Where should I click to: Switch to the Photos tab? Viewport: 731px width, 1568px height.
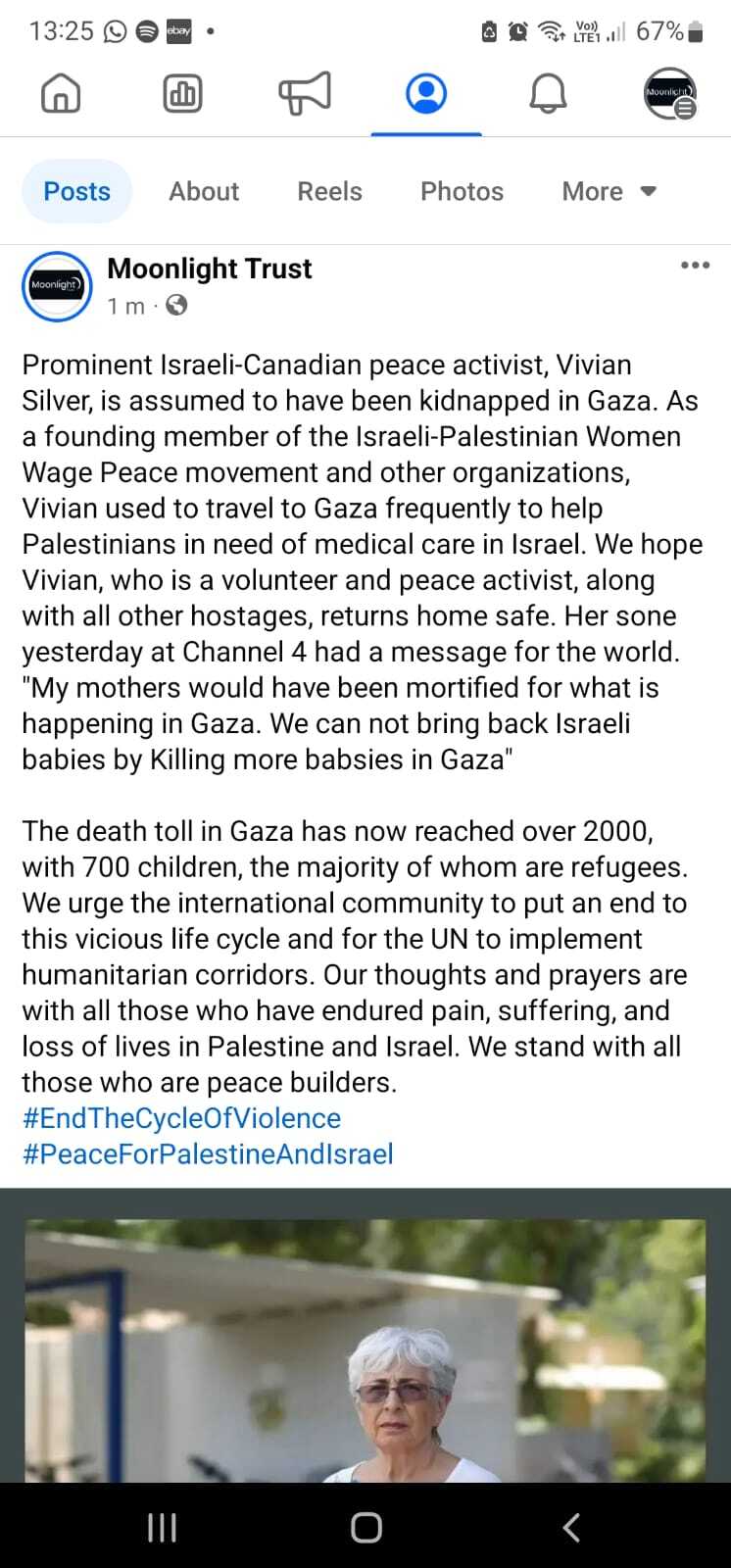click(462, 191)
